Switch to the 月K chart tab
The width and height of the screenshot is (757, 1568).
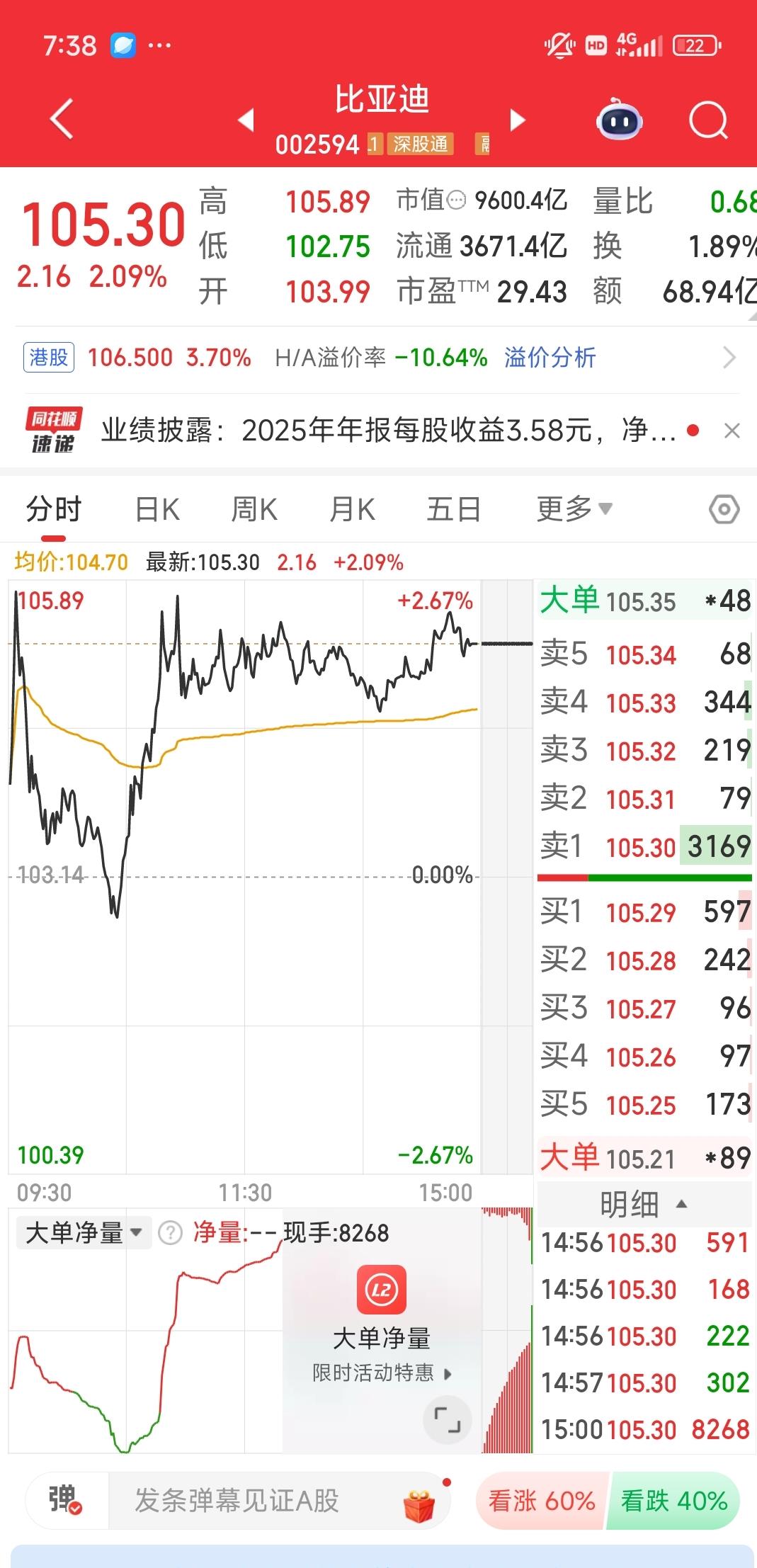coord(352,510)
